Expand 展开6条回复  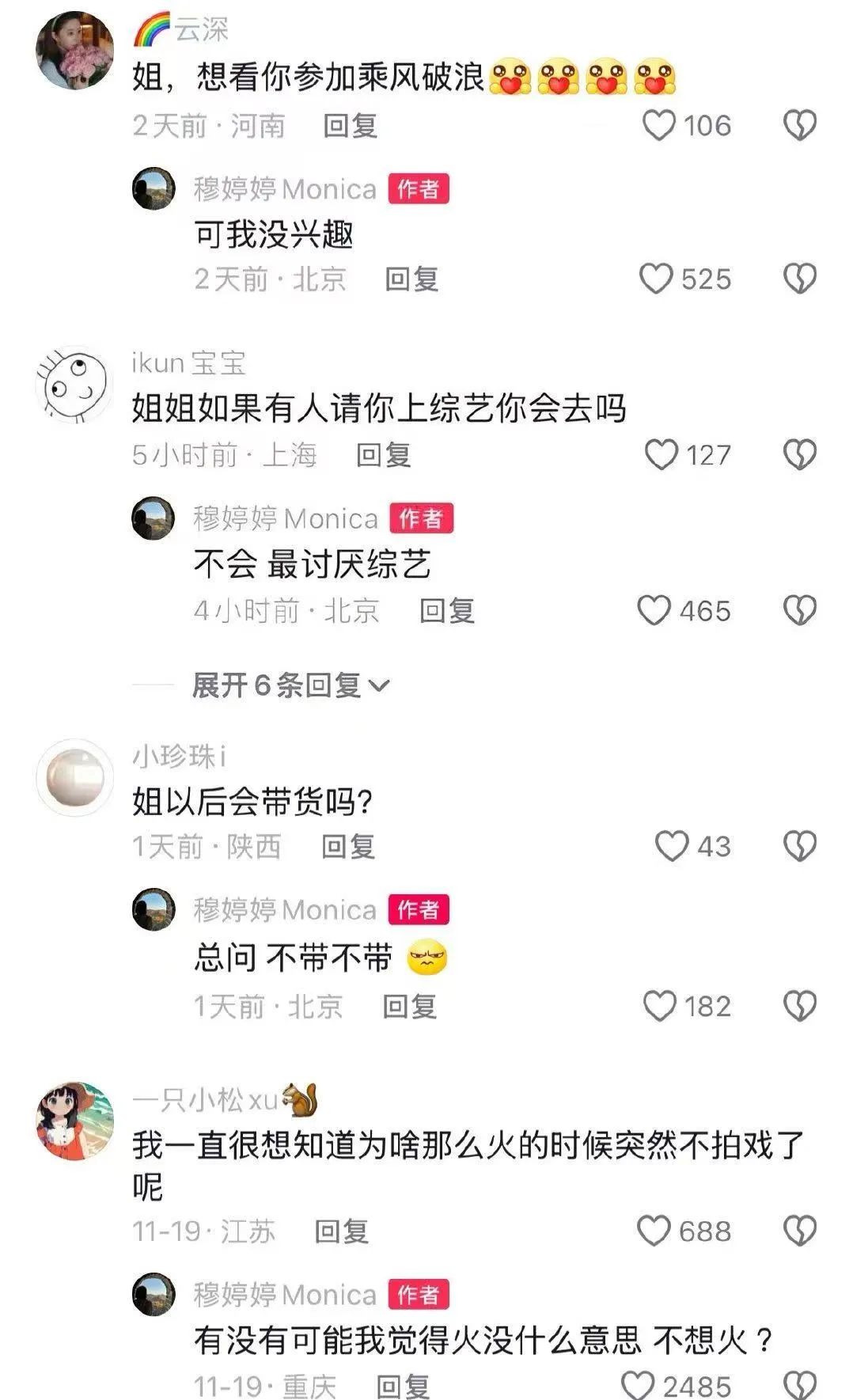click(x=291, y=685)
